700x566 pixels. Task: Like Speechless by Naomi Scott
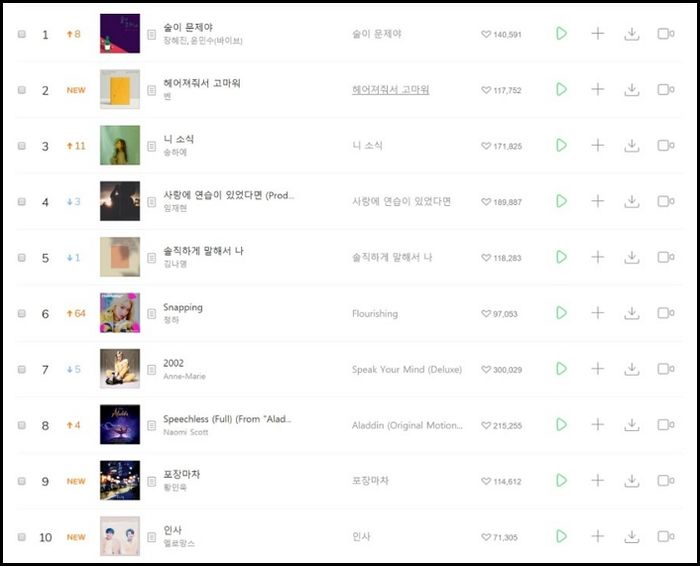tap(486, 426)
